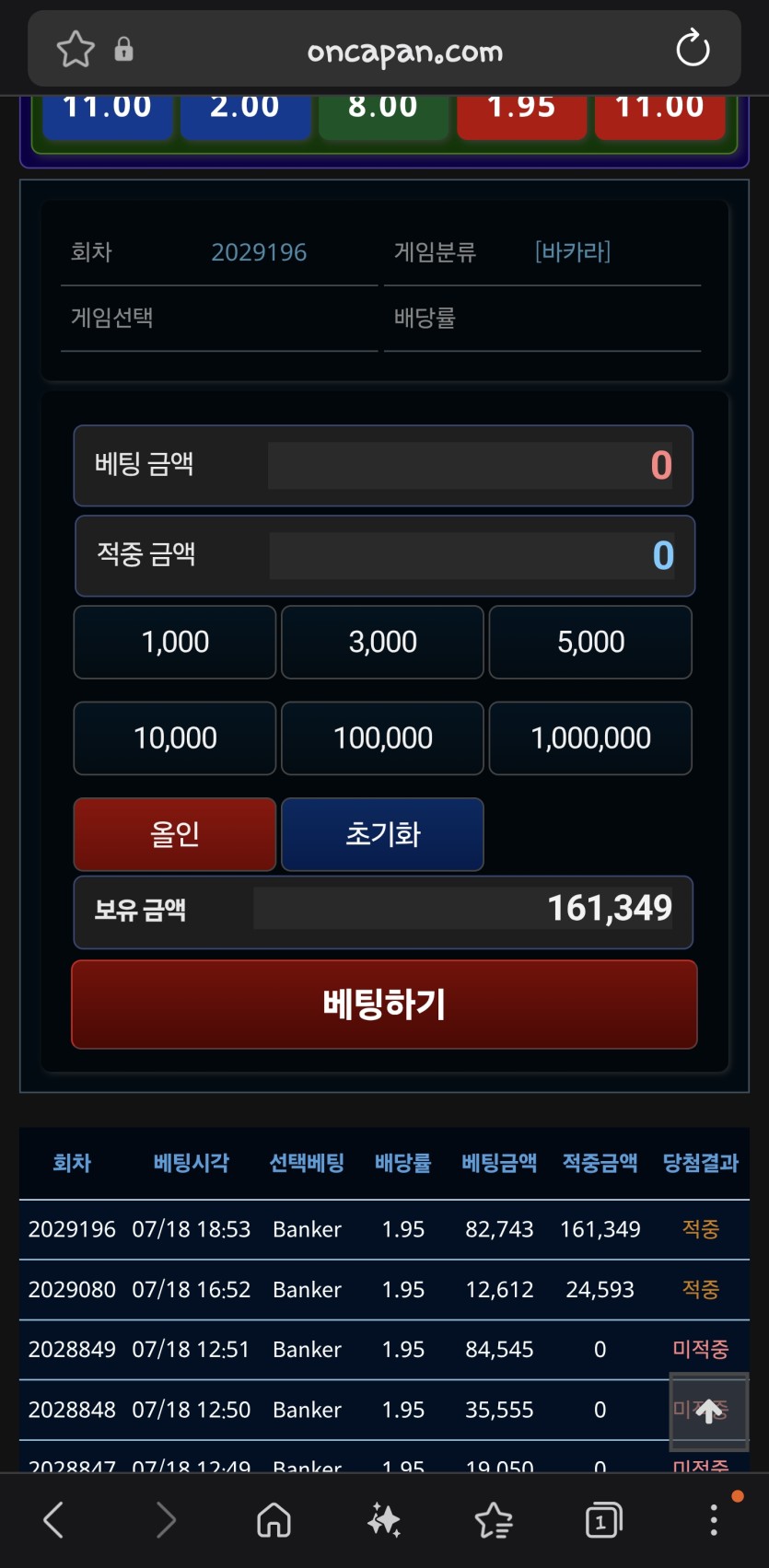Tap the 베팅 금액 amount field
This screenshot has width=769, height=1568.
473,465
